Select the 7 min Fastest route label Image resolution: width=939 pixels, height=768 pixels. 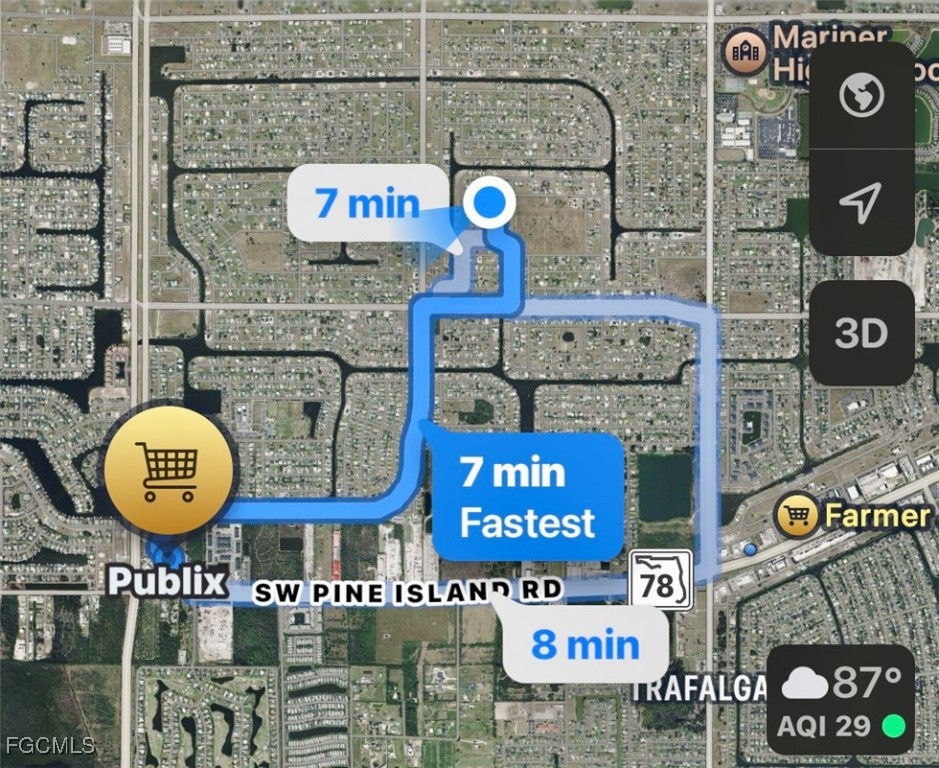(527, 497)
